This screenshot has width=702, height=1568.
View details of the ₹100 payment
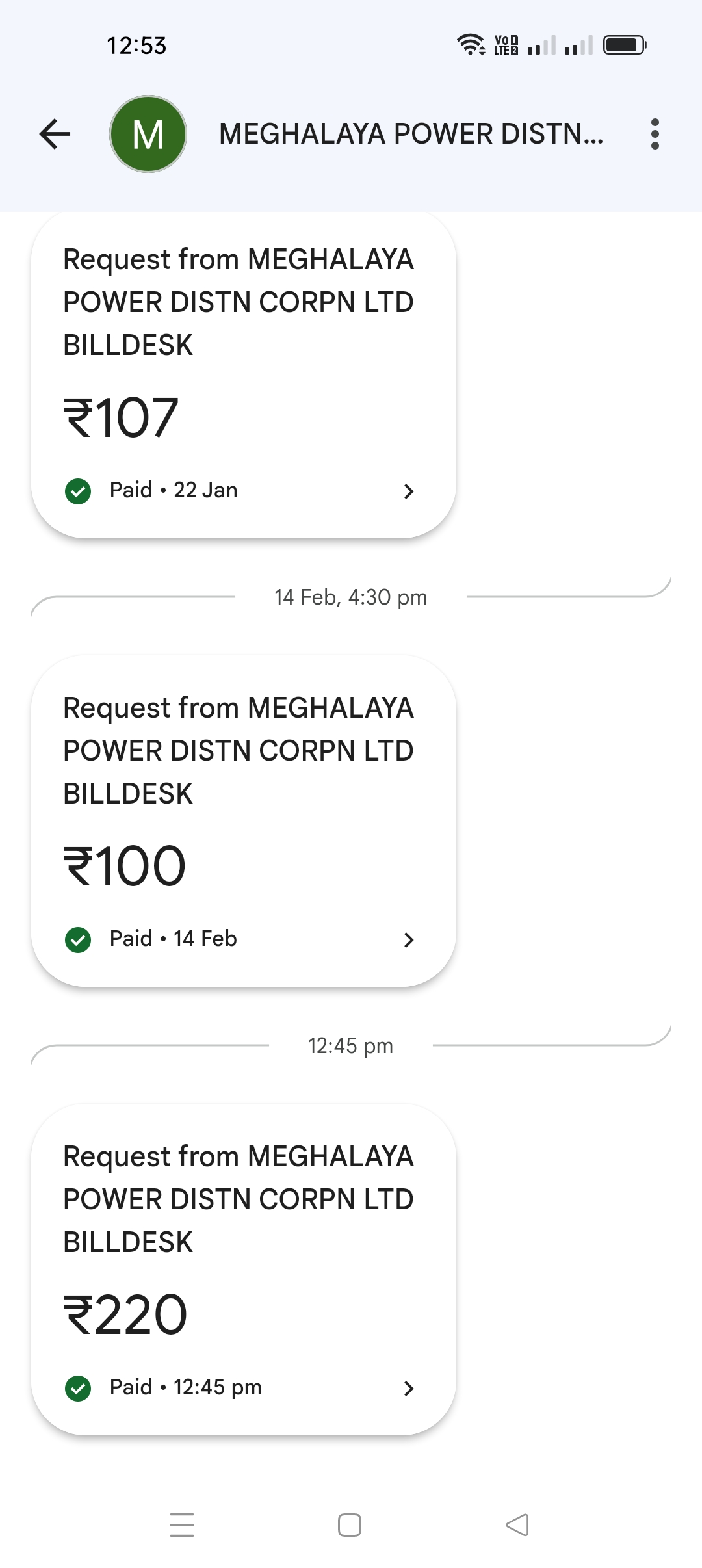[x=244, y=821]
